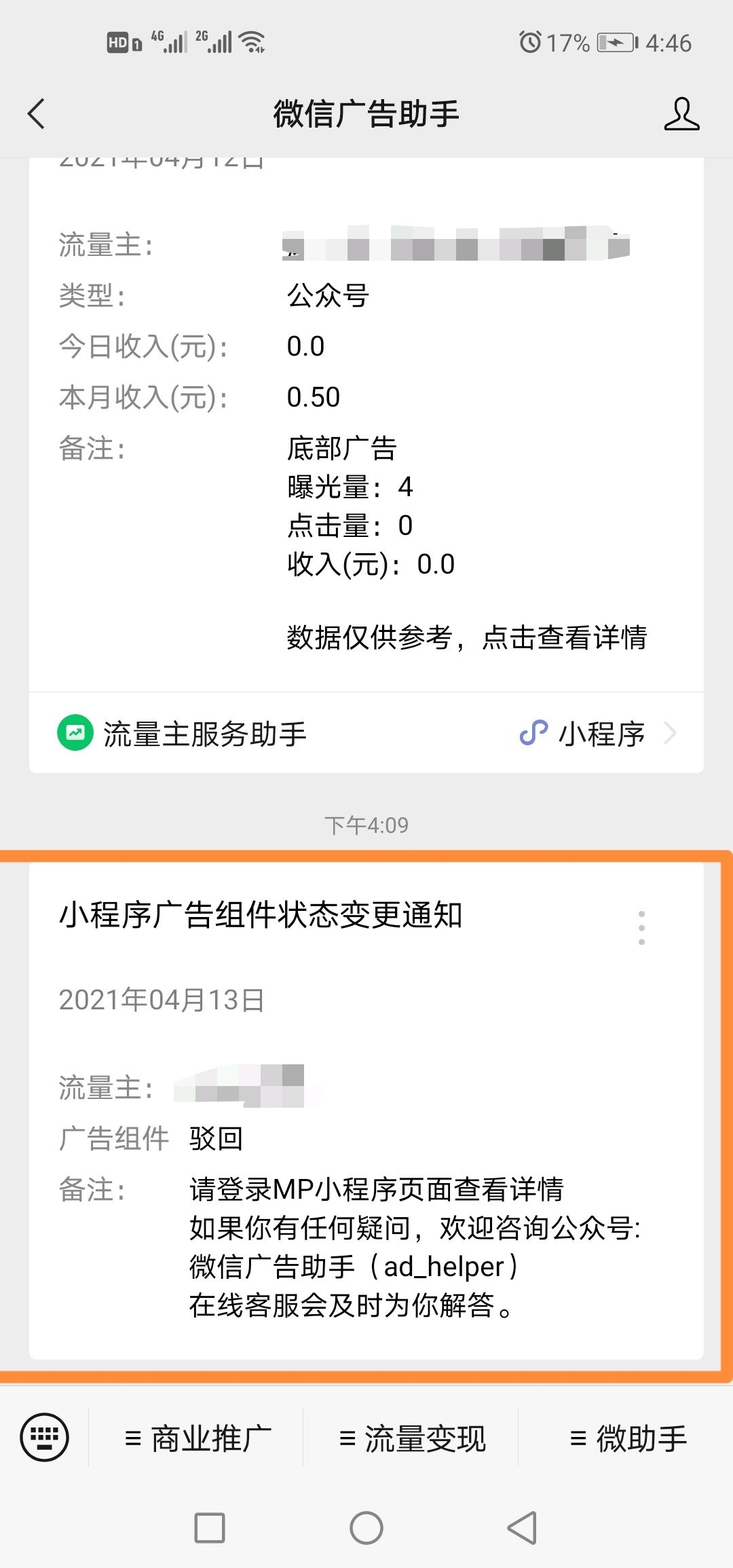733x1568 pixels.
Task: Go back from 微信广告助手 chat
Action: [37, 113]
